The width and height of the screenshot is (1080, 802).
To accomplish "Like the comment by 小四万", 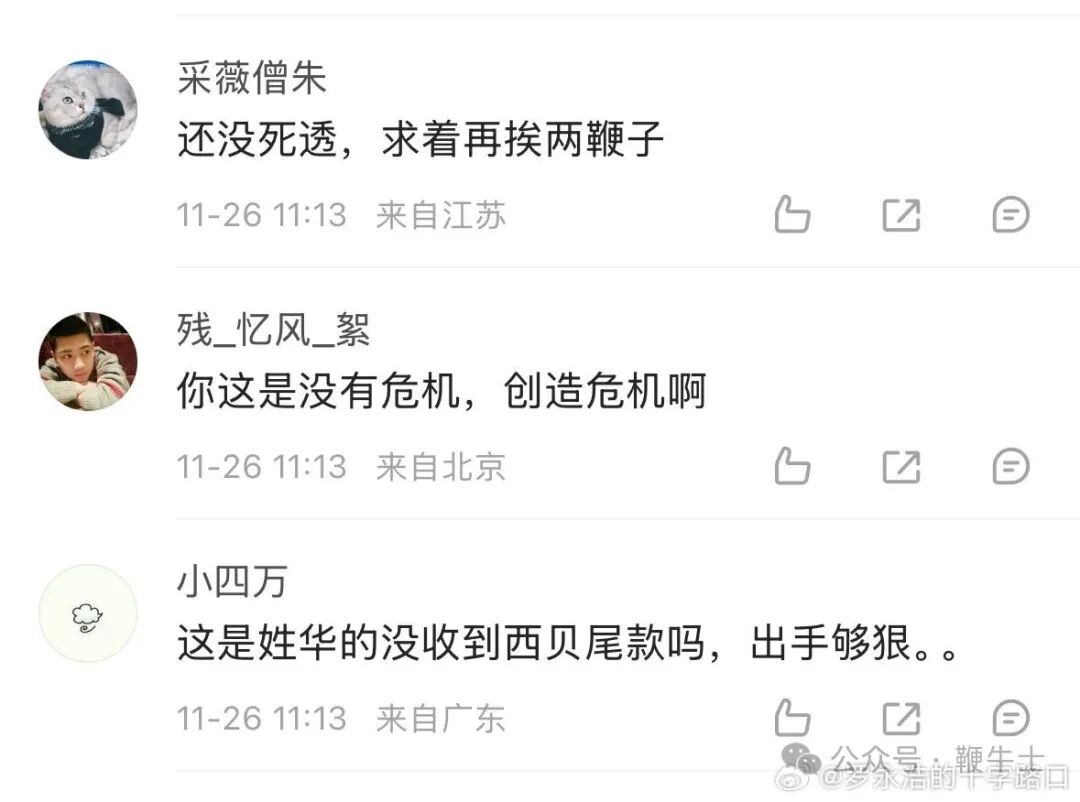I will click(x=793, y=718).
